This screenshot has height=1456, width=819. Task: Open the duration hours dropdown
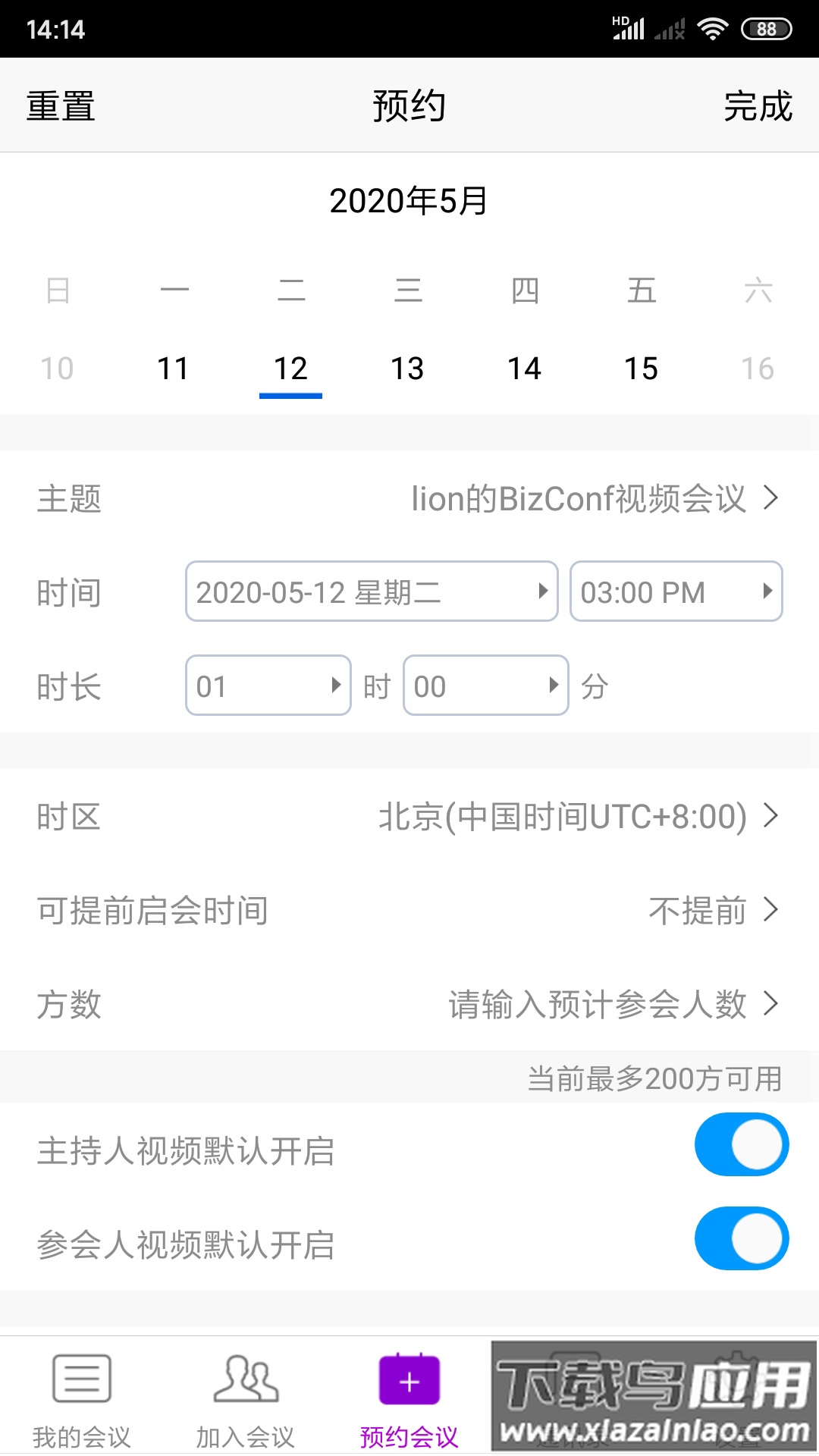267,686
